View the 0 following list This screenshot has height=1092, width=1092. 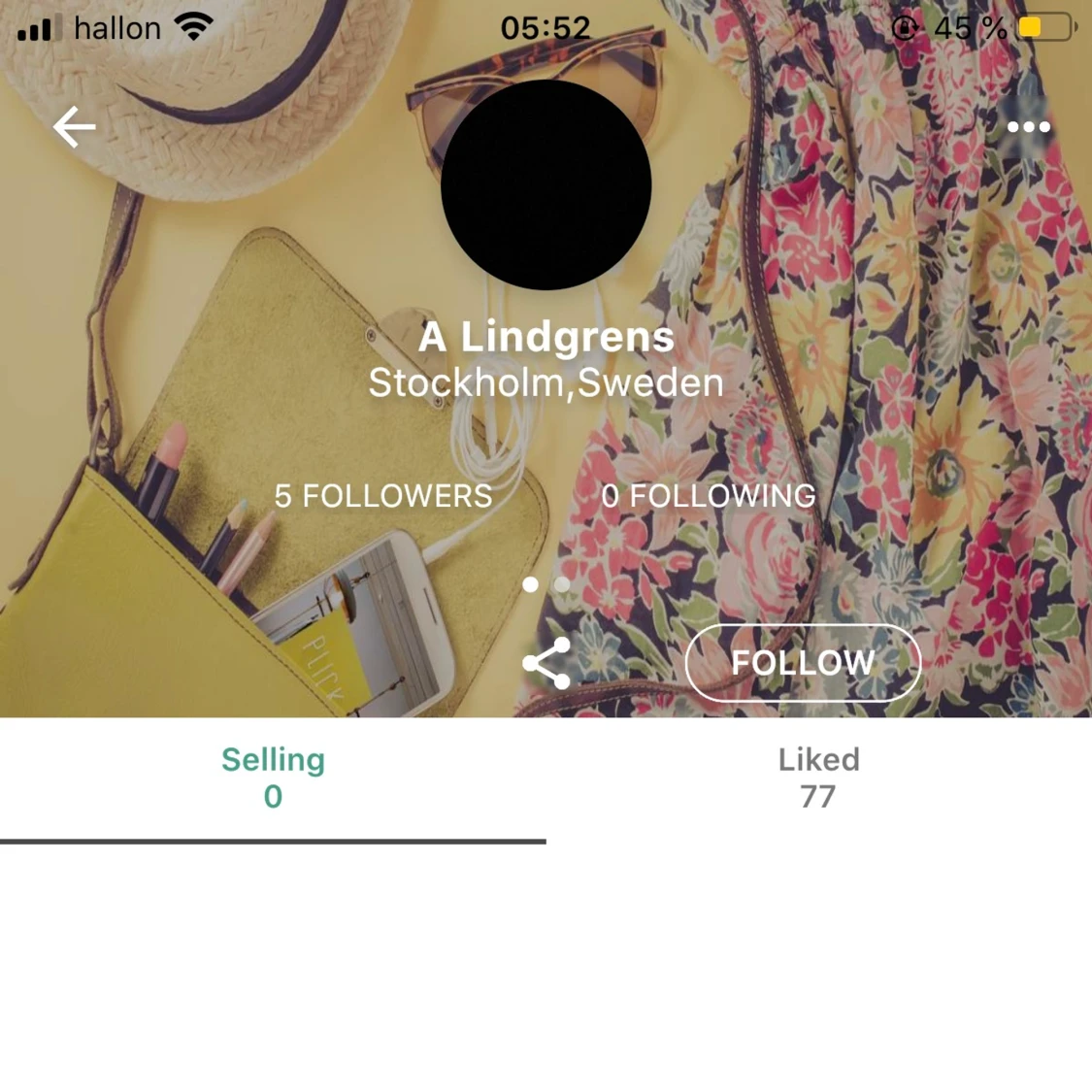(709, 496)
